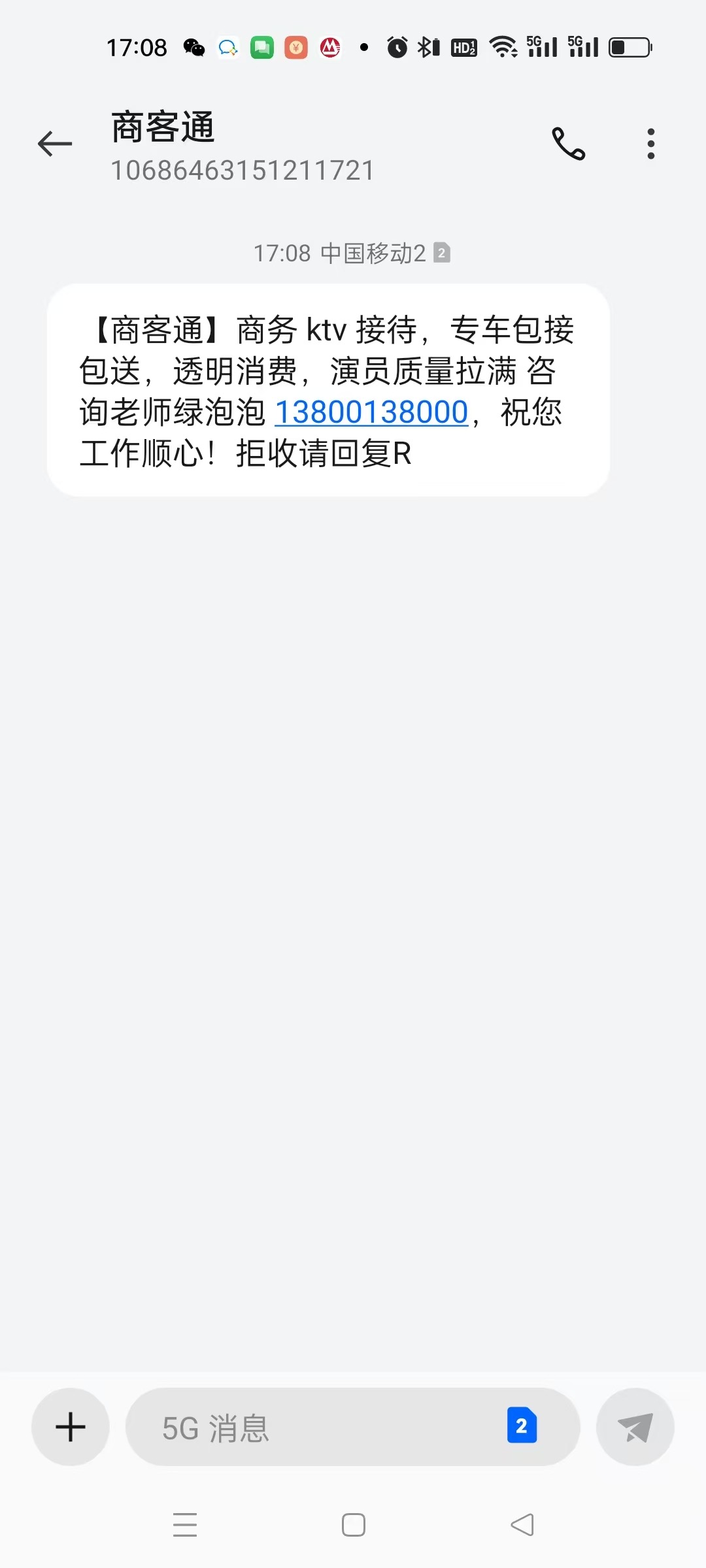Go to home screen via navigation bar

(x=354, y=1525)
